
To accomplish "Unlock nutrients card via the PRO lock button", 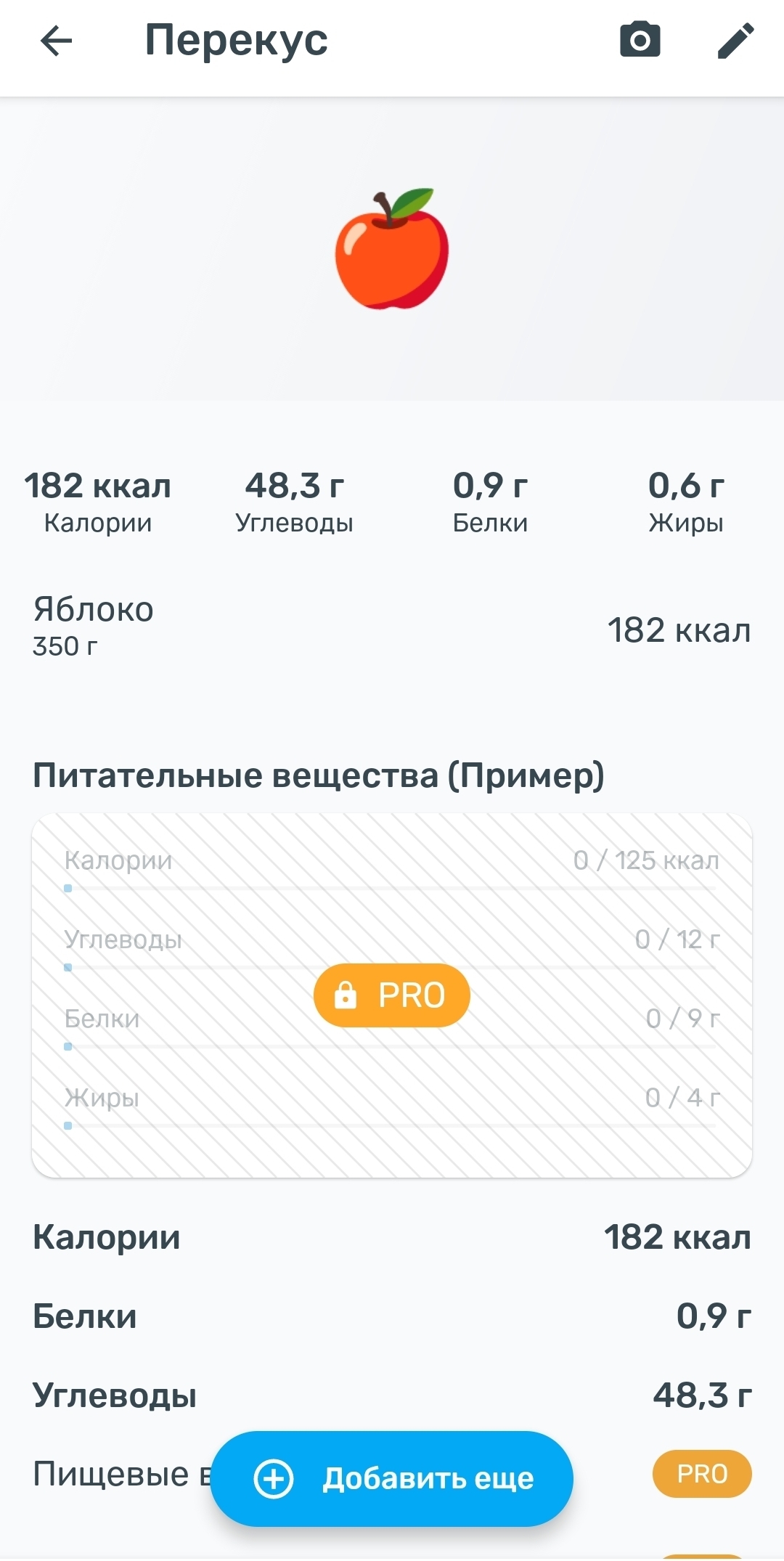I will [x=392, y=995].
